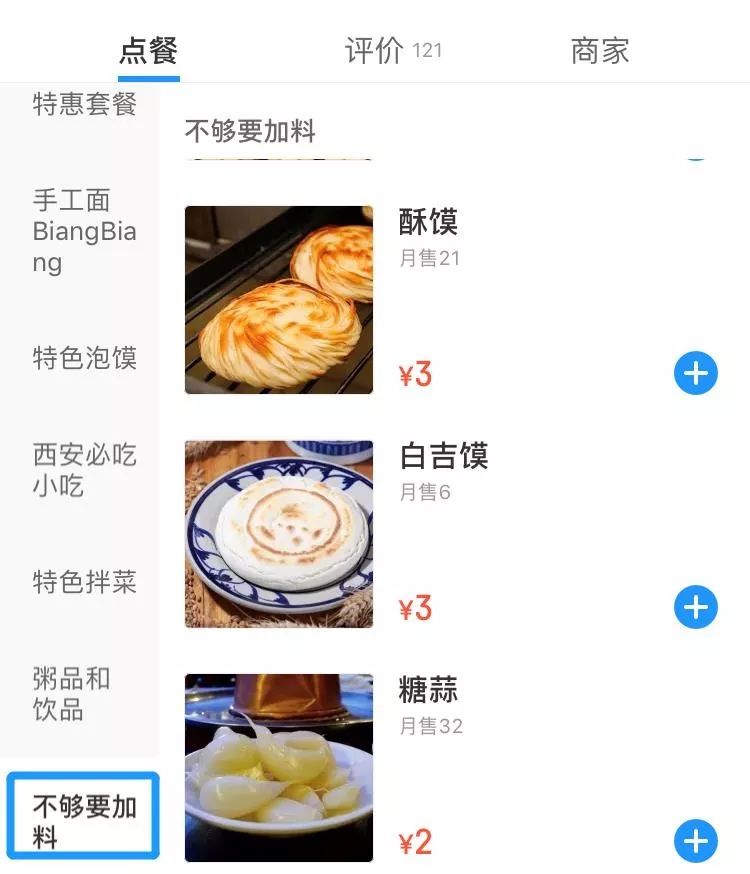Select 不够要加料 in the sidebar

pyautogui.click(x=84, y=821)
